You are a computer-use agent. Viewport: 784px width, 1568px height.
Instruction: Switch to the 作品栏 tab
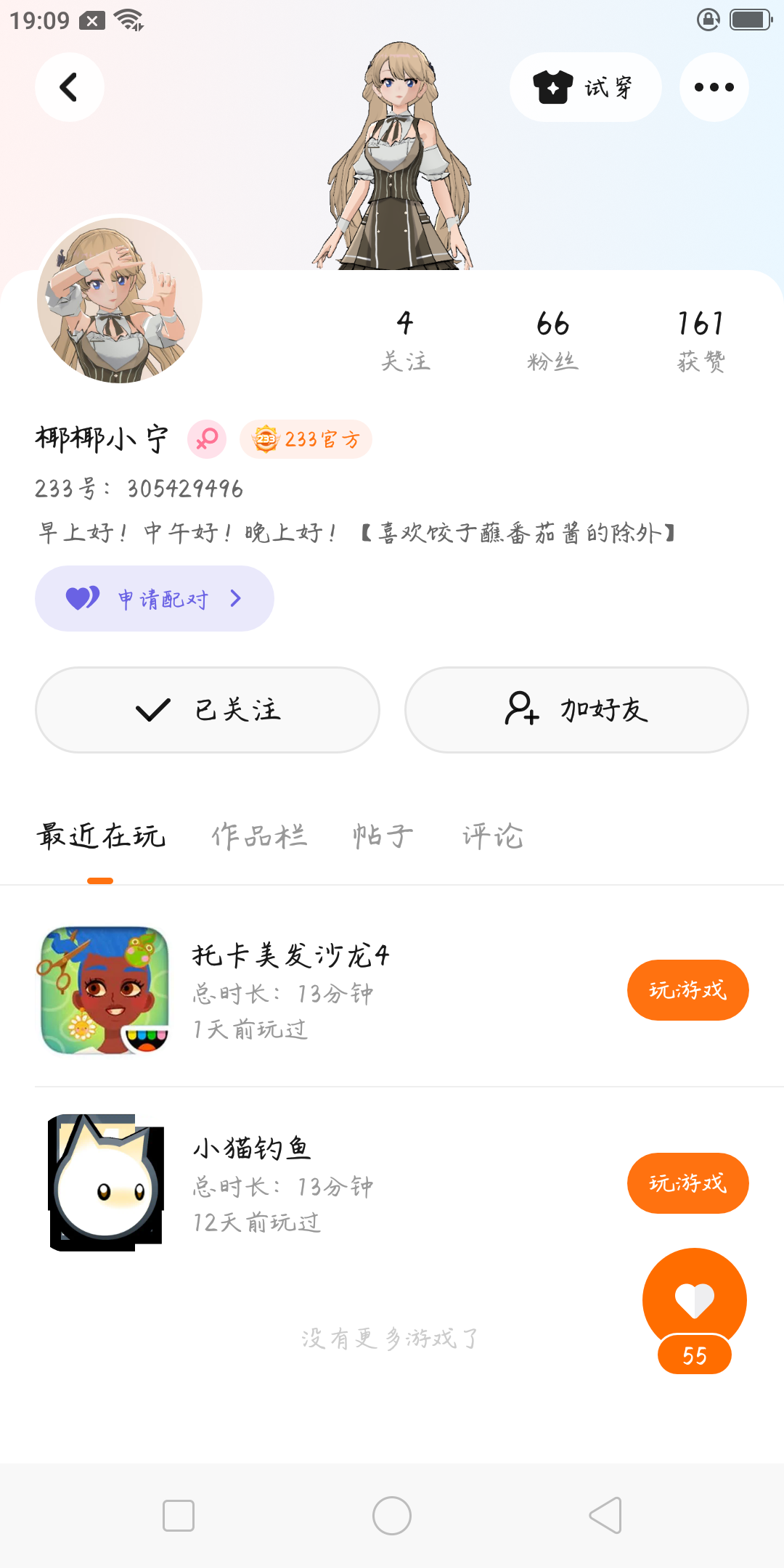[259, 836]
